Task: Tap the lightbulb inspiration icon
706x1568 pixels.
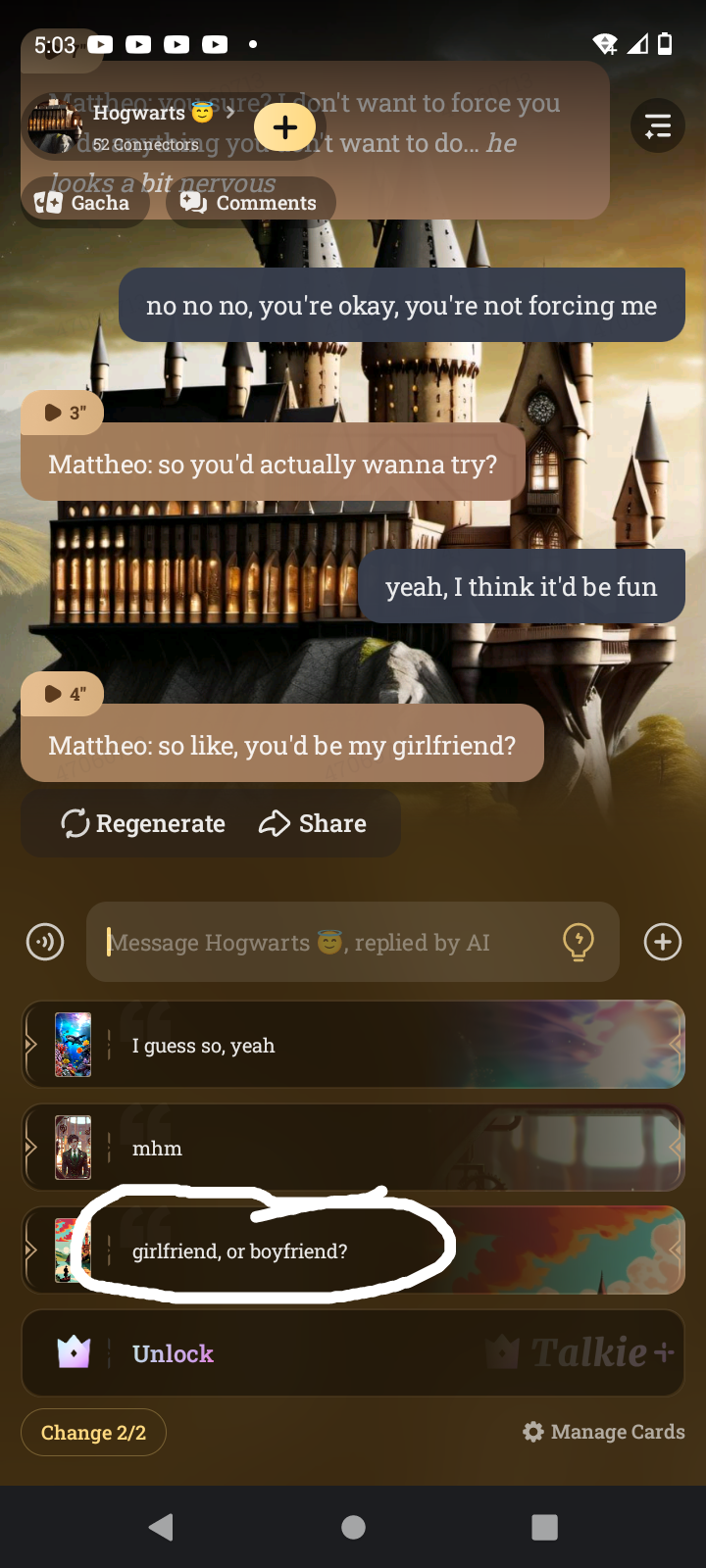Action: (578, 942)
